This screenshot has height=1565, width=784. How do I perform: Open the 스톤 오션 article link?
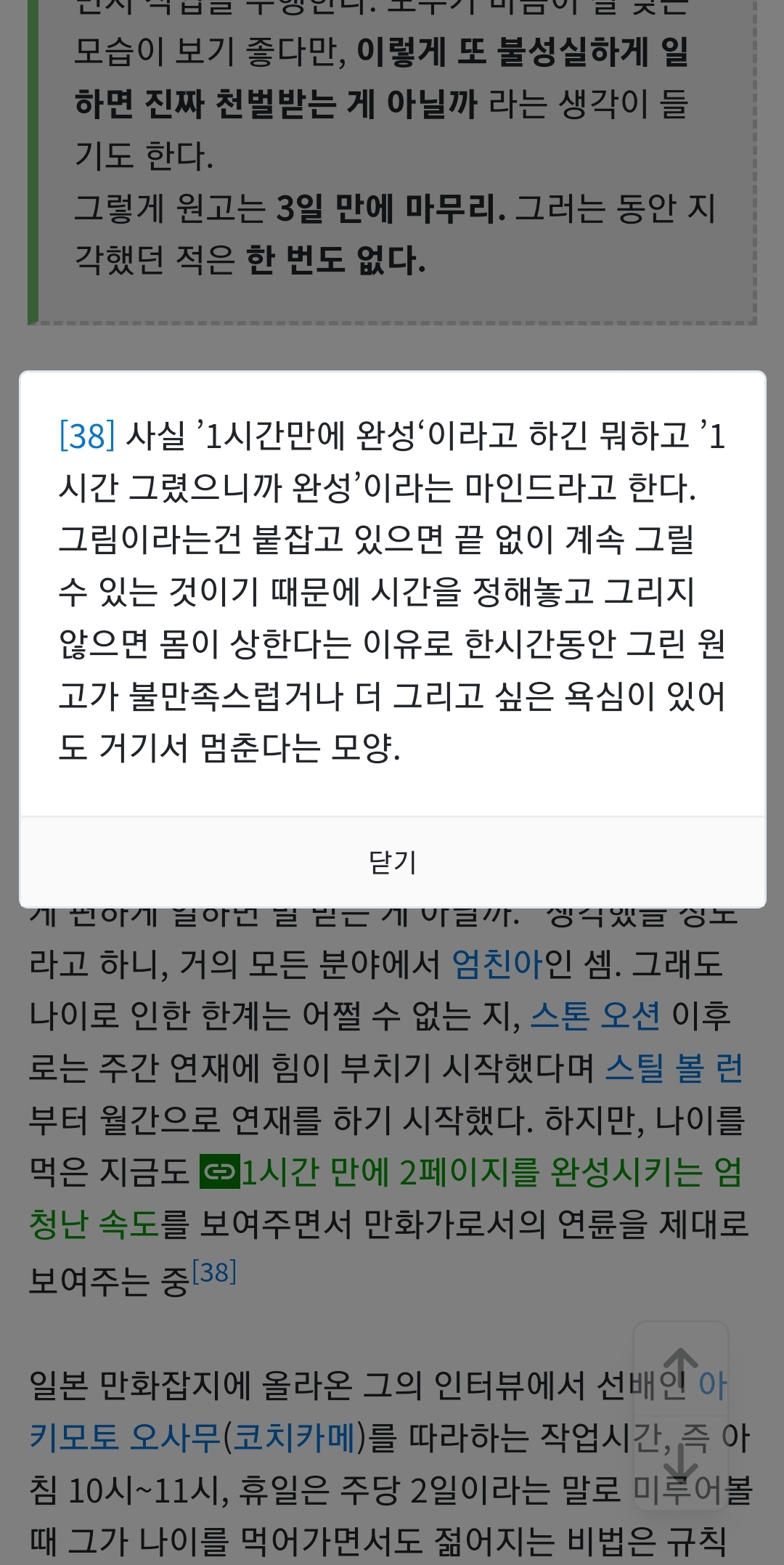coord(595,1016)
